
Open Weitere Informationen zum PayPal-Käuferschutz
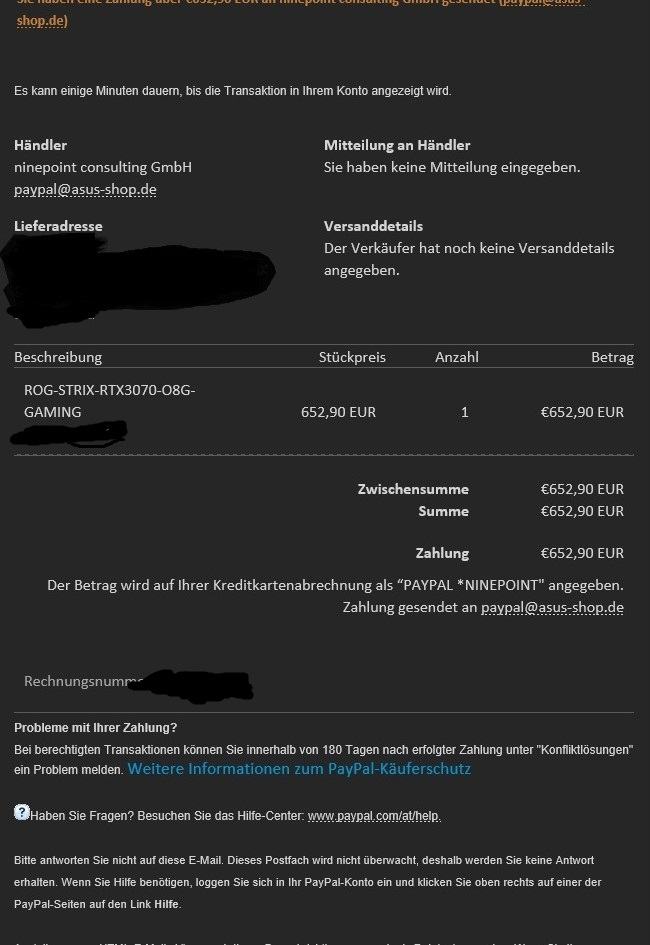pyautogui.click(x=299, y=769)
